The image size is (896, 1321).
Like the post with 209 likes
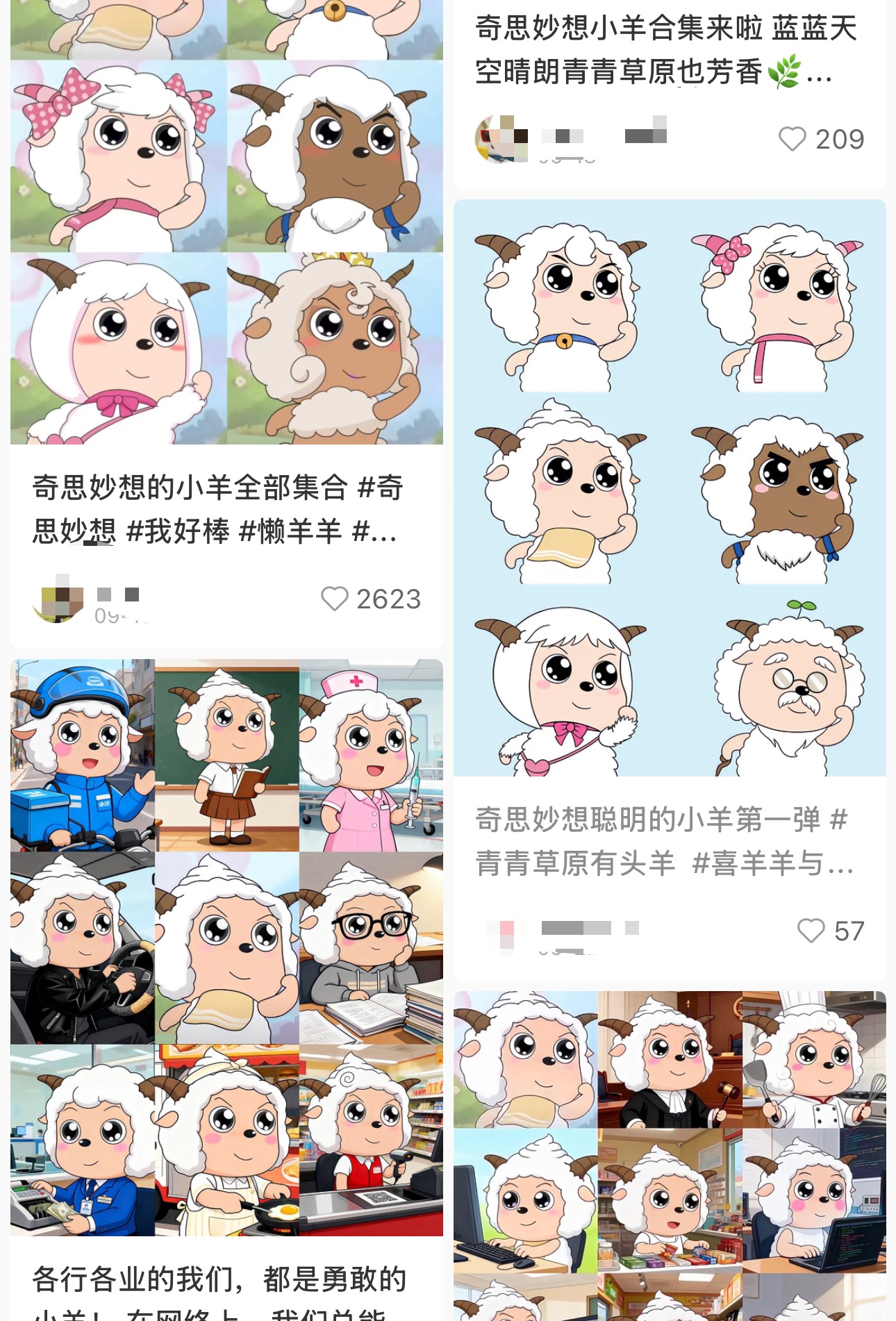point(793,139)
